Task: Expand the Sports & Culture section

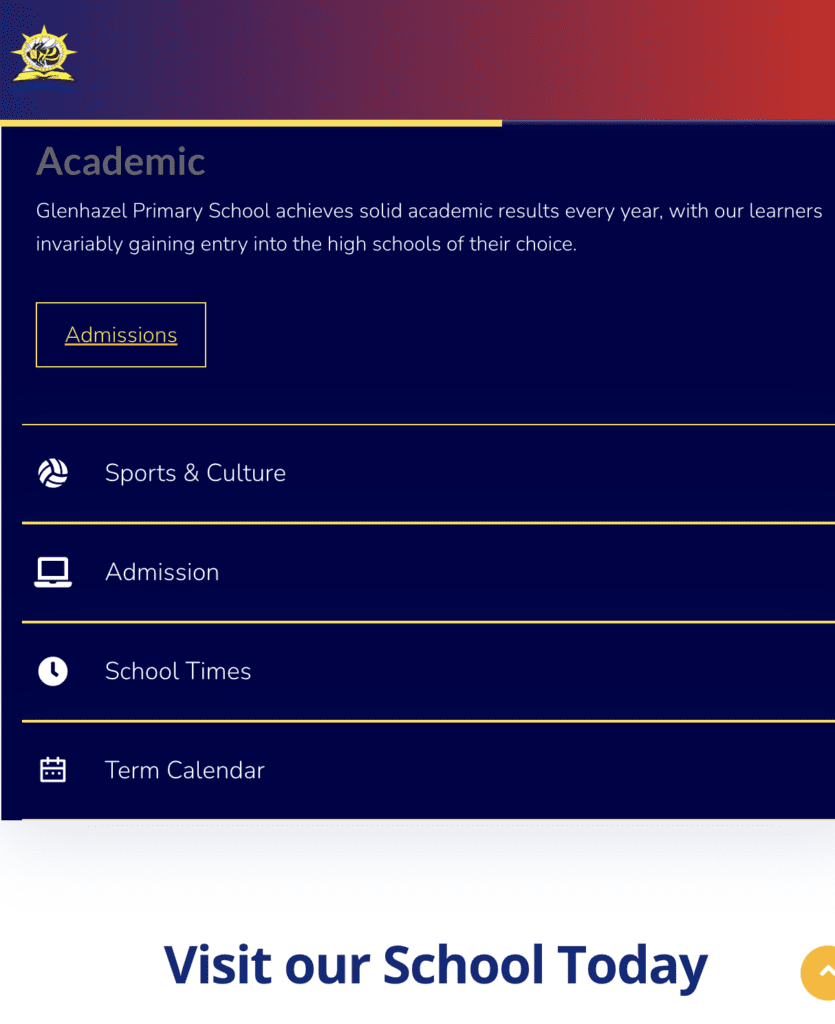Action: click(x=195, y=473)
